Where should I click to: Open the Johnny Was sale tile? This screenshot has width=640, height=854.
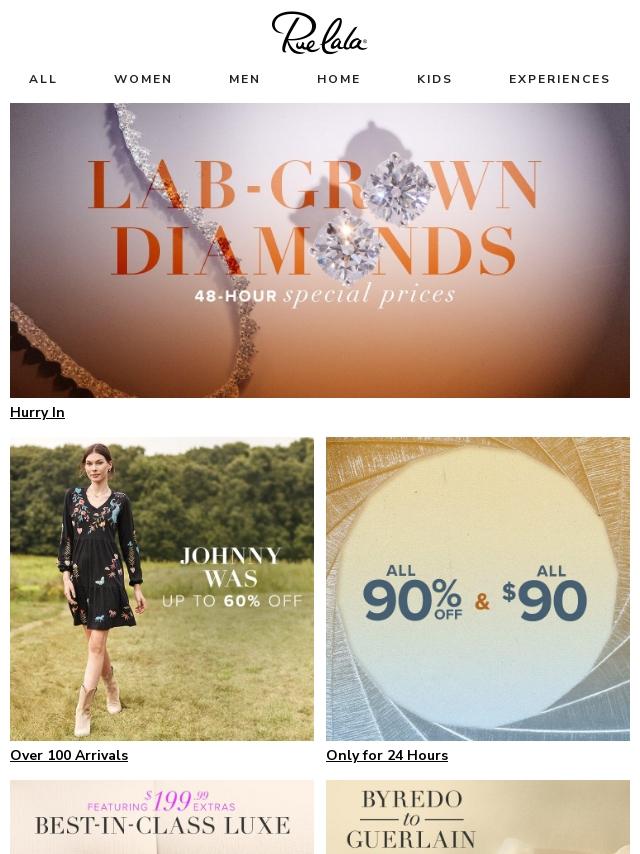[162, 588]
